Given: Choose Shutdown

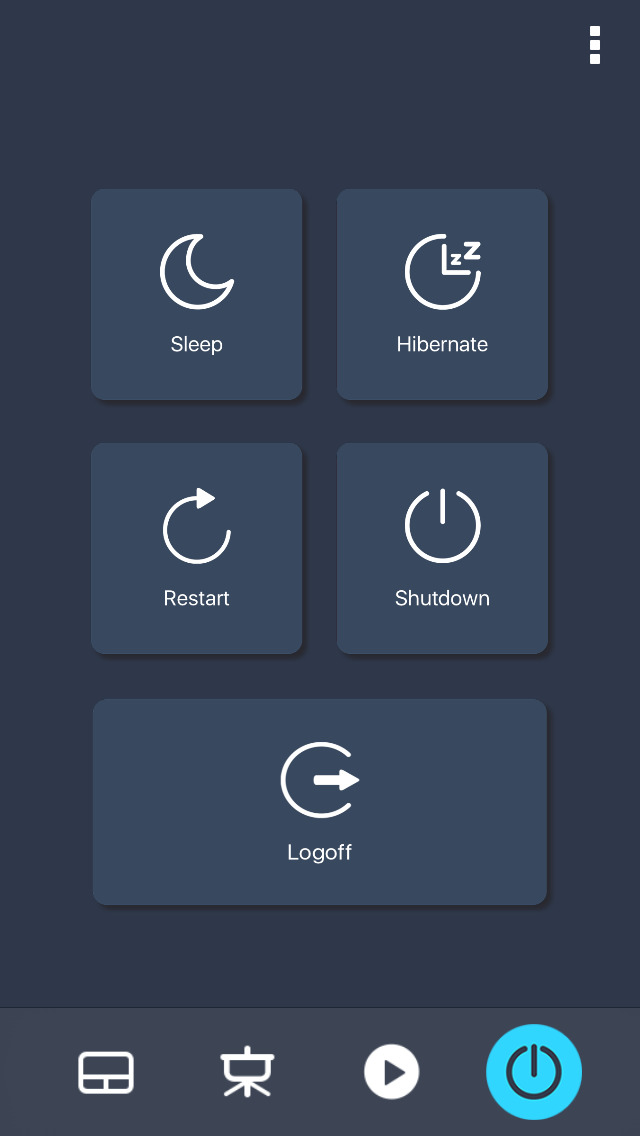Looking at the screenshot, I should [442, 548].
